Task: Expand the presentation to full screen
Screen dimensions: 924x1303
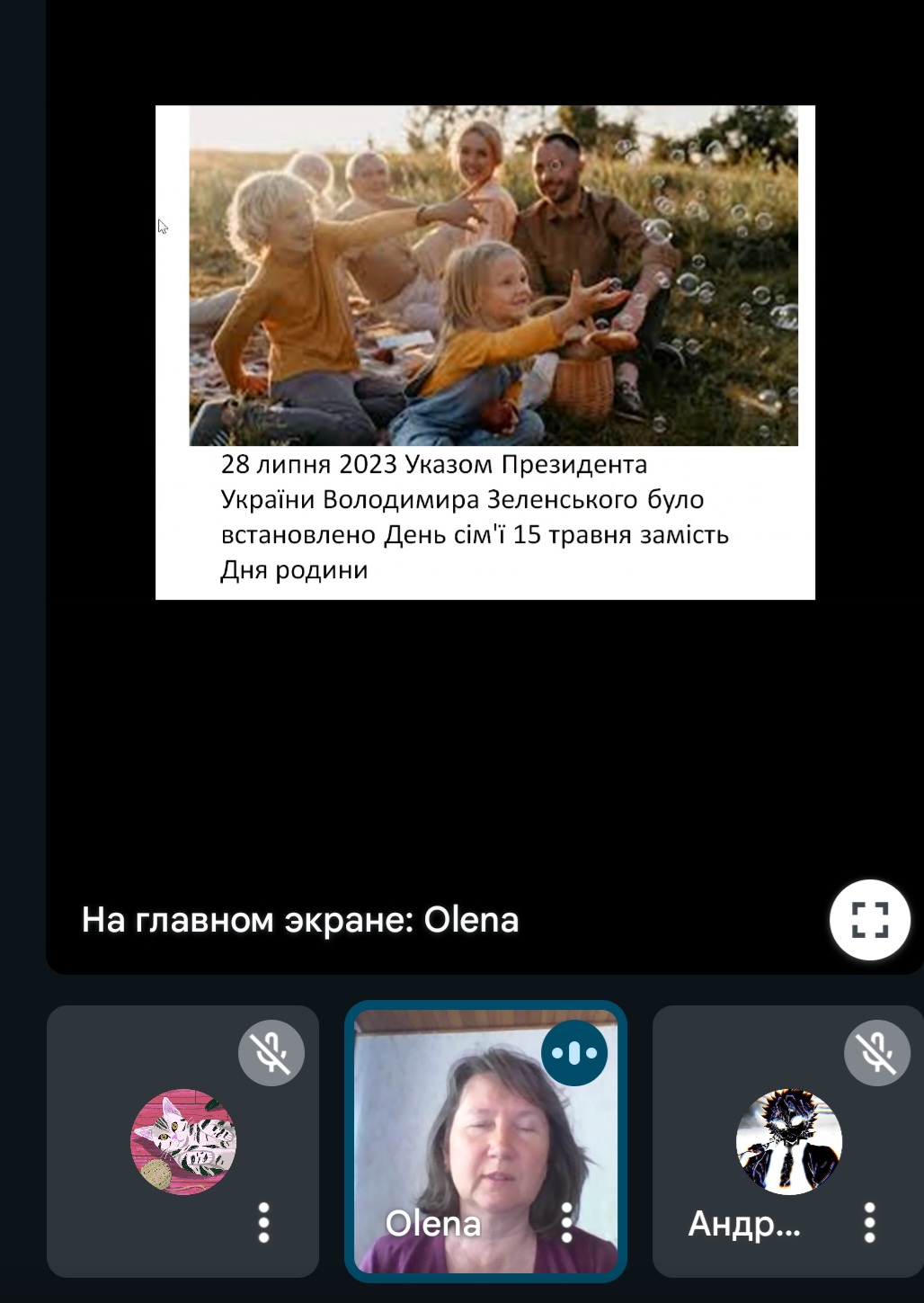Action: 869,920
